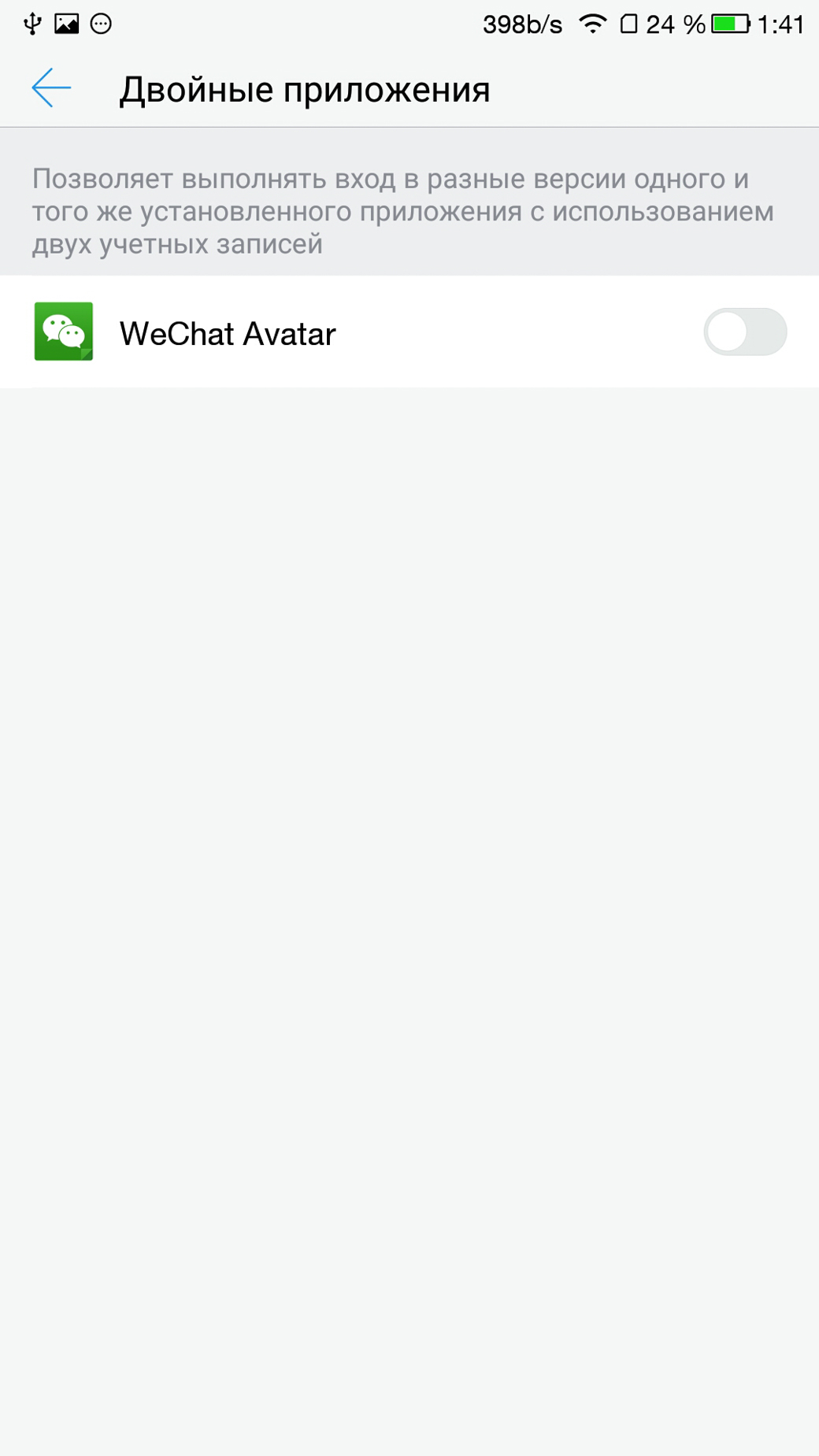Go back from Двойные приложения
This screenshot has height=1456, width=819.
tap(51, 88)
